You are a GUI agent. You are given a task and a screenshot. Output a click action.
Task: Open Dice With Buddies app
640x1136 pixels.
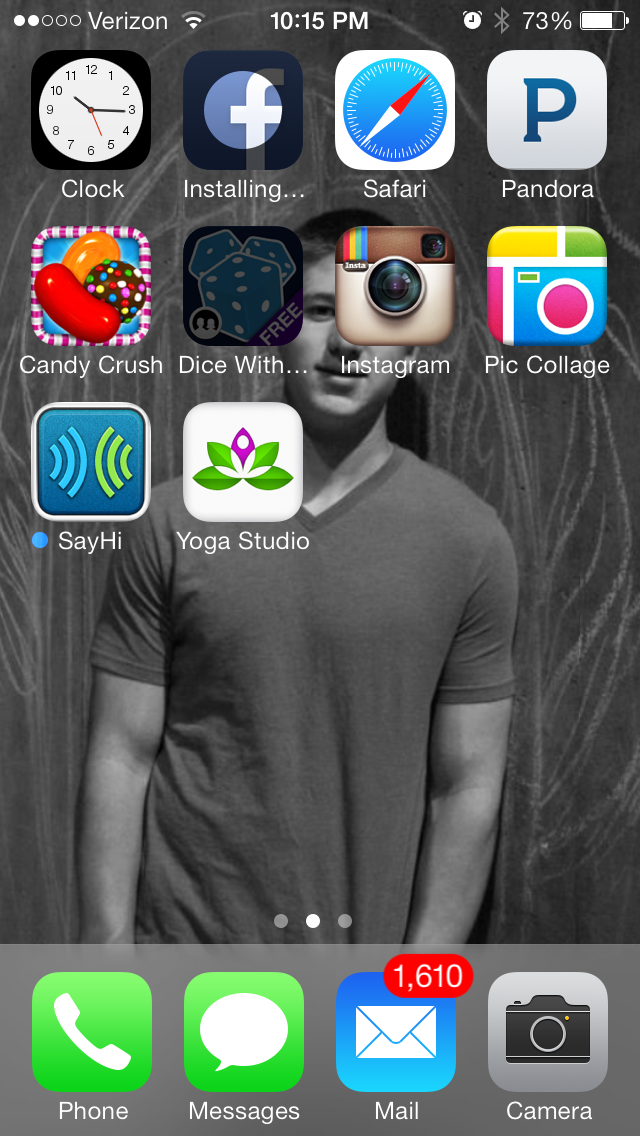coord(243,285)
